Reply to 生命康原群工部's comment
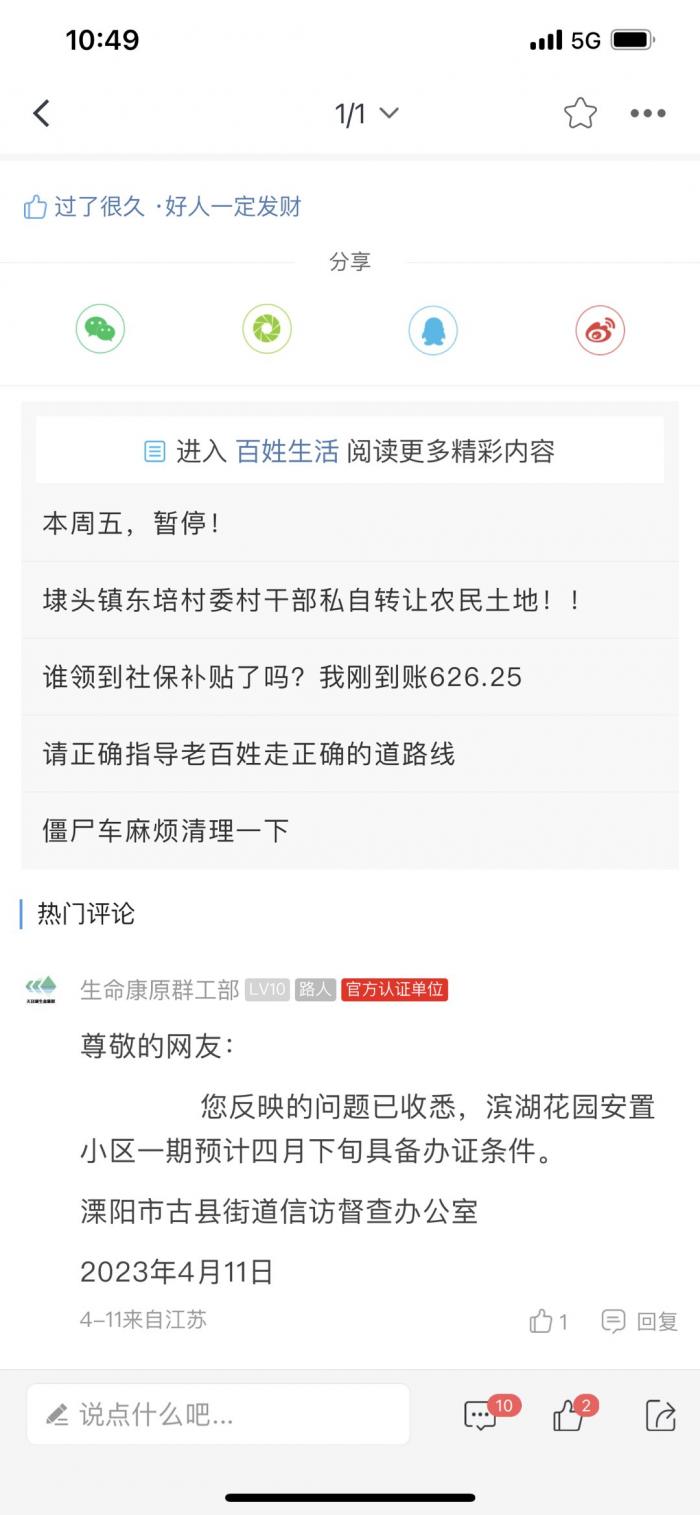This screenshot has width=700, height=1515. 640,1321
